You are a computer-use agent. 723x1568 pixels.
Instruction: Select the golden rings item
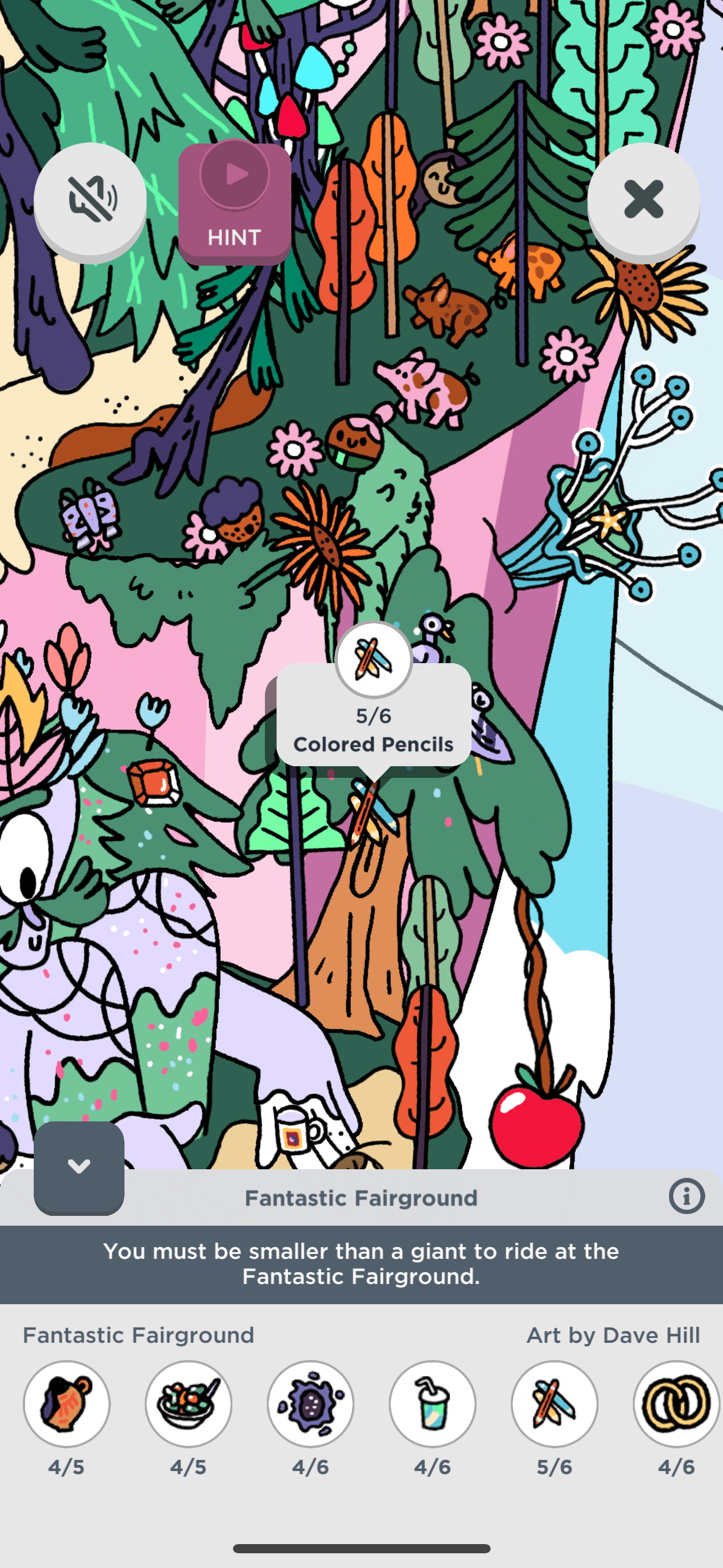[676, 1404]
